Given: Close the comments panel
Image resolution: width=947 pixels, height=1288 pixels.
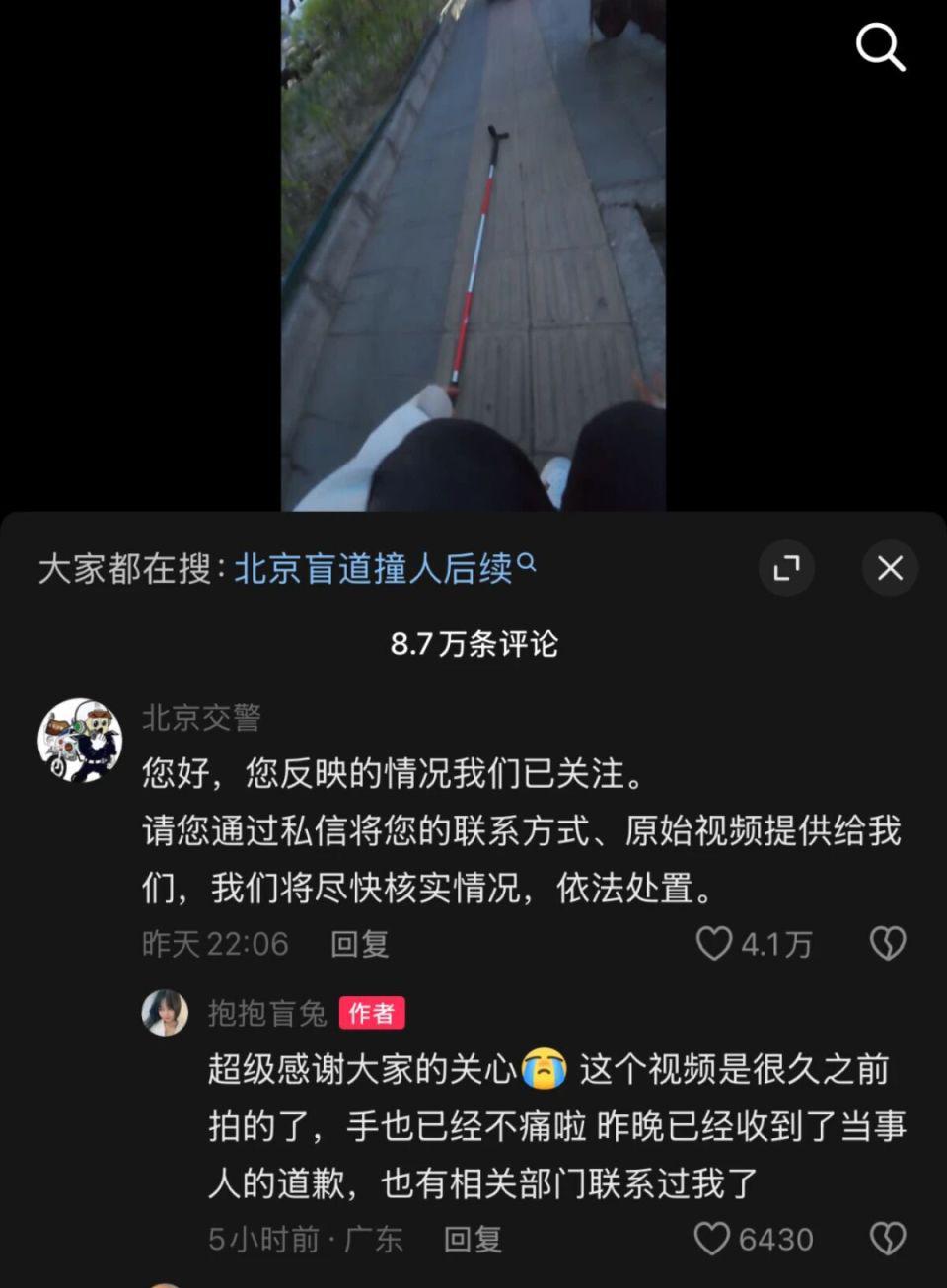Looking at the screenshot, I should click(890, 568).
